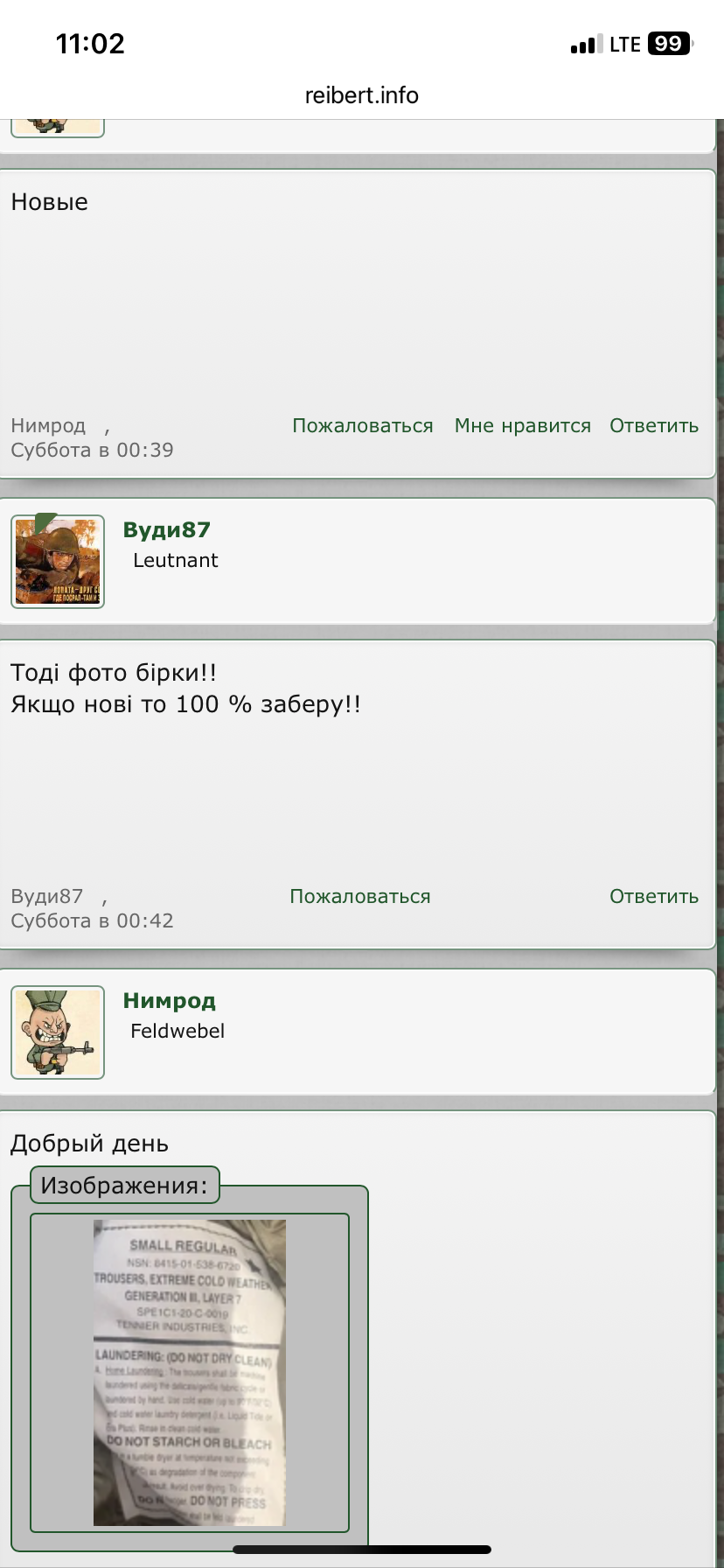Tap the reibert.info address bar
Screen dimensions: 724x1568
(x=361, y=95)
